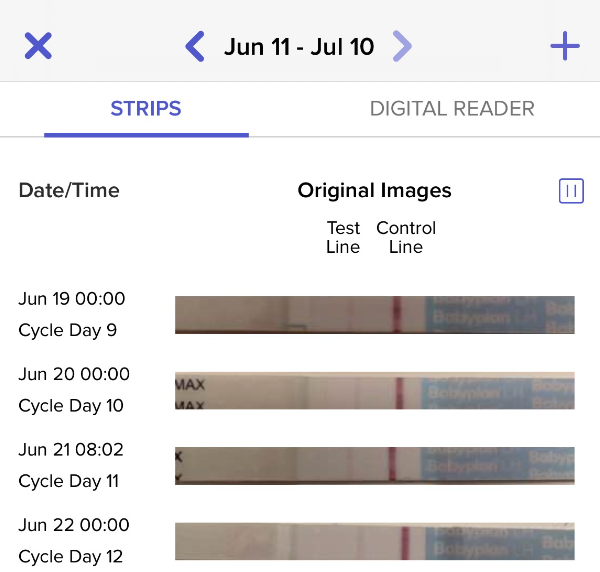This screenshot has height=572, width=600.
Task: Go to the previous date range
Action: pyautogui.click(x=195, y=46)
